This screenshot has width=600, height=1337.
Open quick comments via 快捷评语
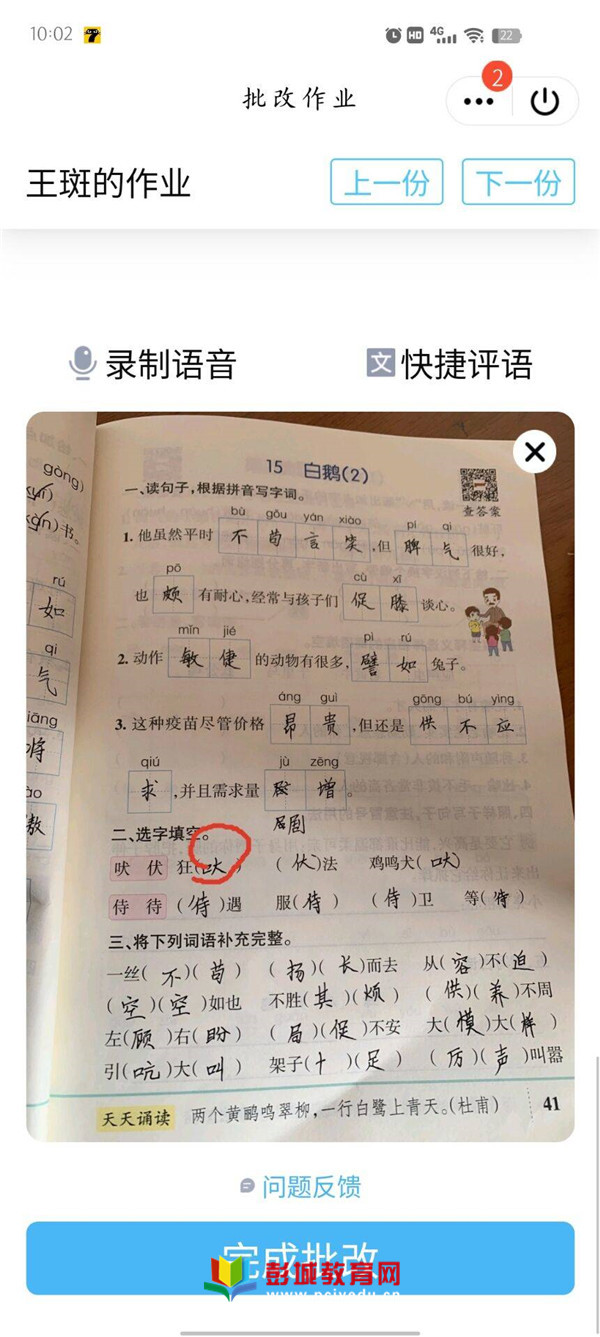(450, 364)
